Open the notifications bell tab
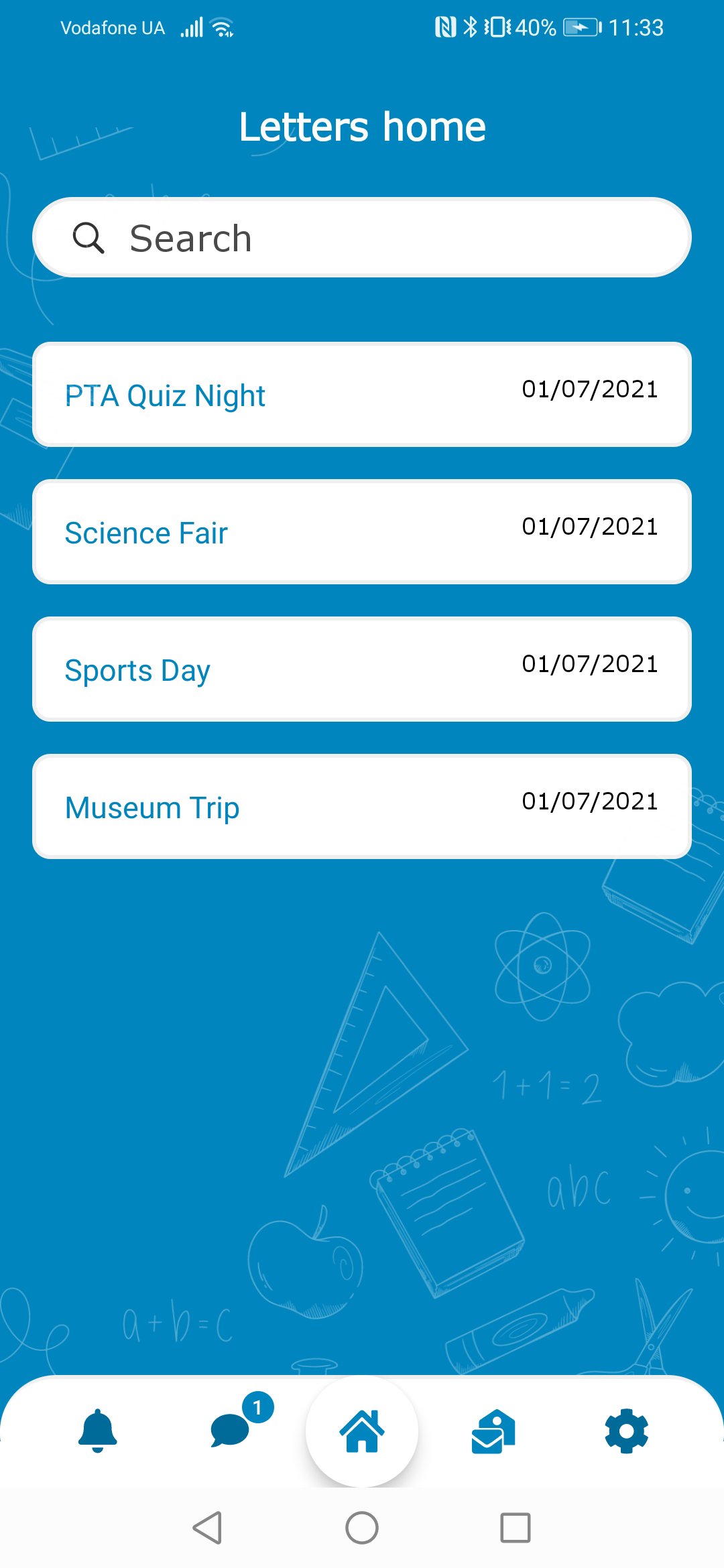This screenshot has height=1568, width=724. pos(98,1431)
